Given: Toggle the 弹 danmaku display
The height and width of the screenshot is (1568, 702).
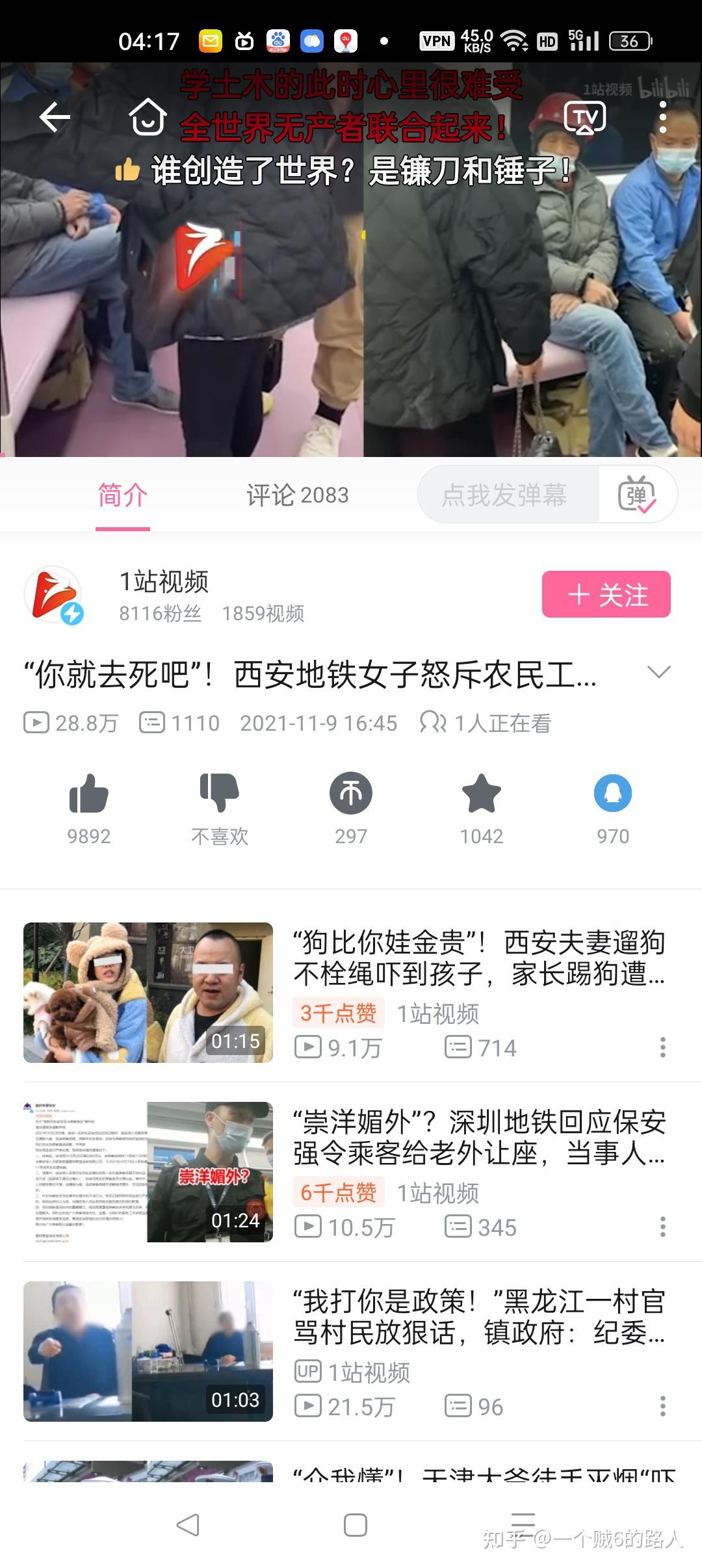Looking at the screenshot, I should coord(636,495).
